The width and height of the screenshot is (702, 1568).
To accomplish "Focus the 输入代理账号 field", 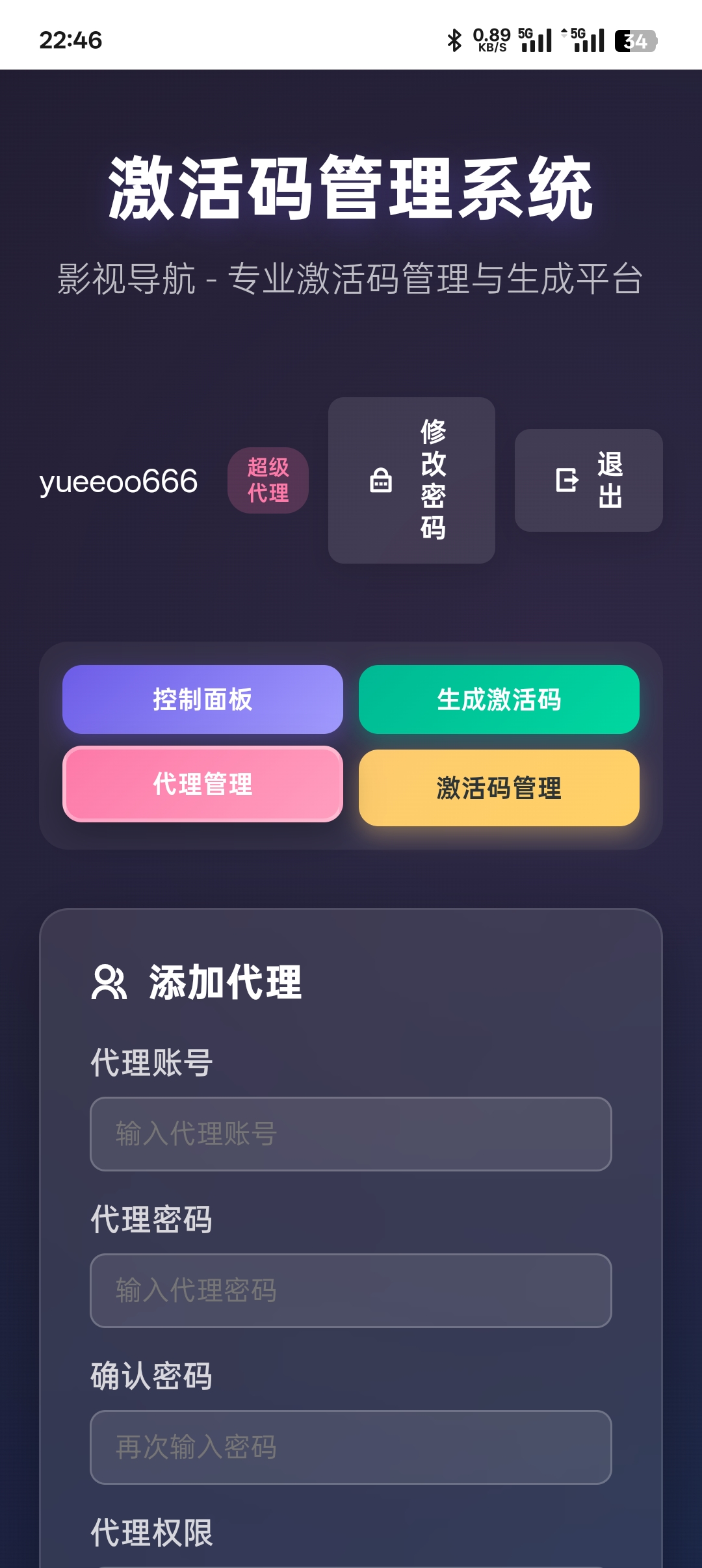I will coord(351,1134).
